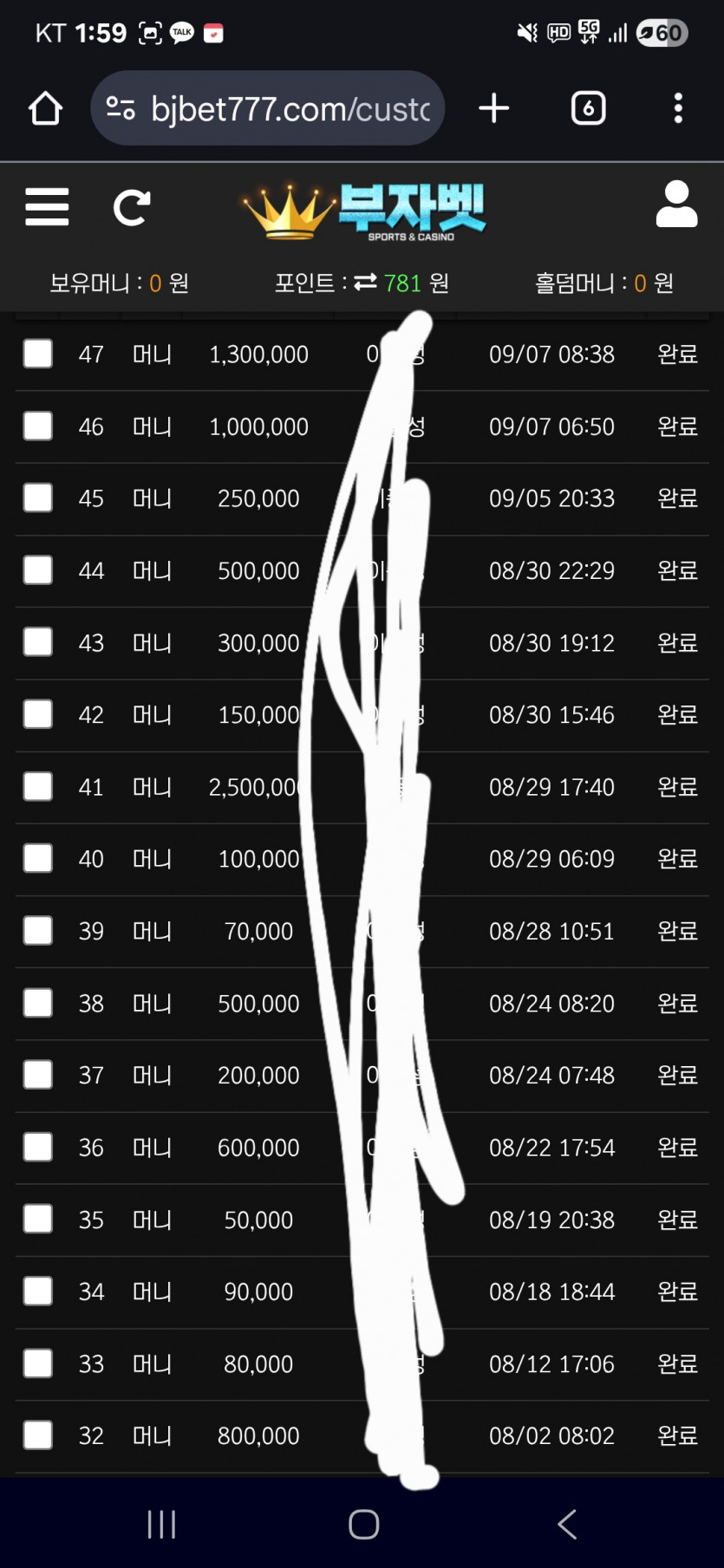The image size is (724, 1568).
Task: Check the box for row 47
Action: (x=38, y=354)
